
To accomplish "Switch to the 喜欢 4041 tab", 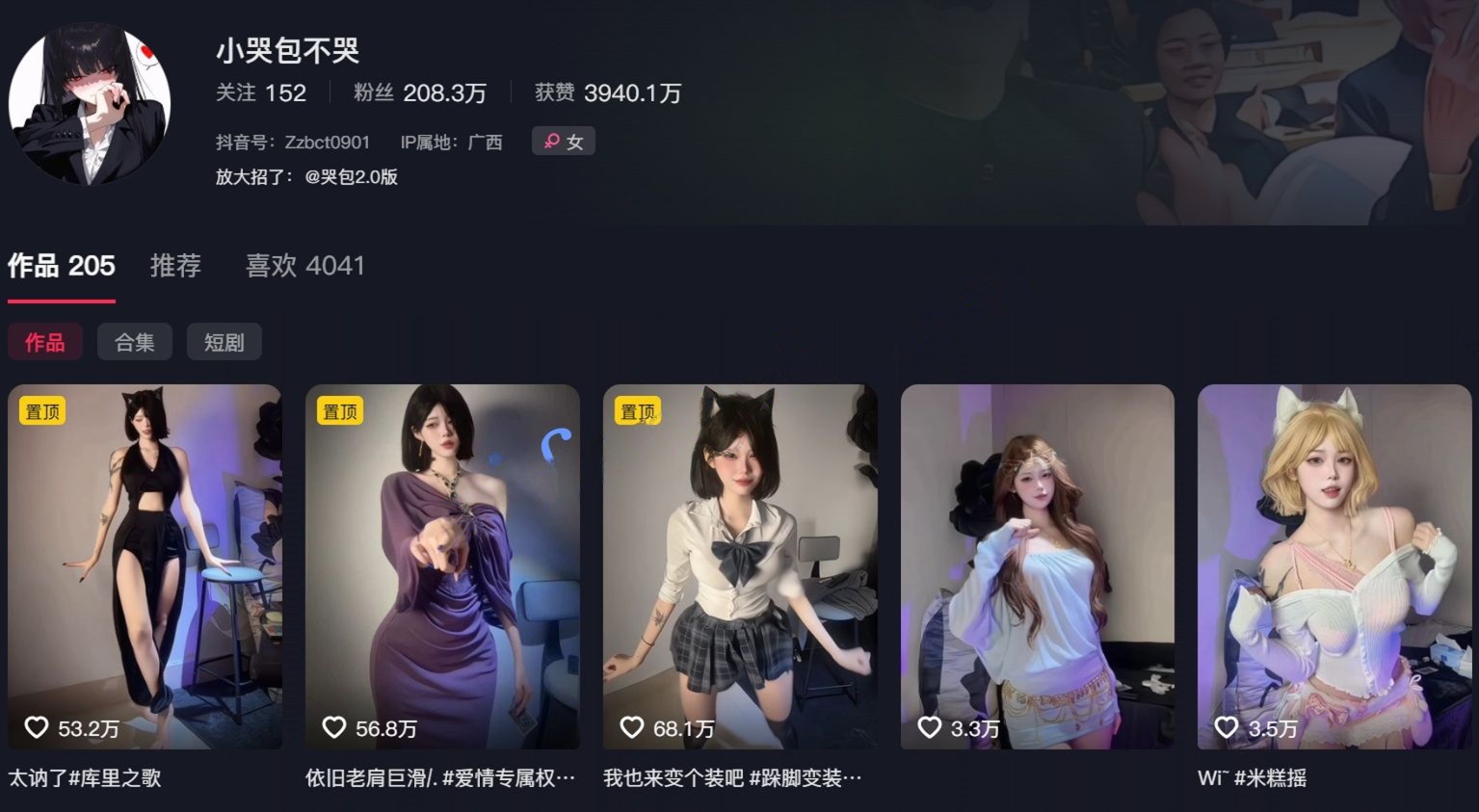I will click(305, 266).
